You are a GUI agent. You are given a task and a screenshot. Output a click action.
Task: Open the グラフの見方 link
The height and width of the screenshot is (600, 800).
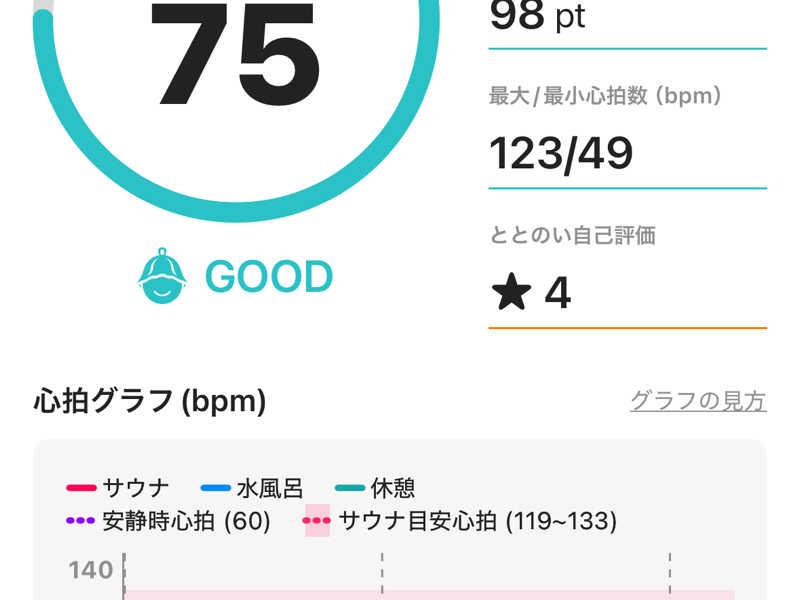click(x=697, y=401)
